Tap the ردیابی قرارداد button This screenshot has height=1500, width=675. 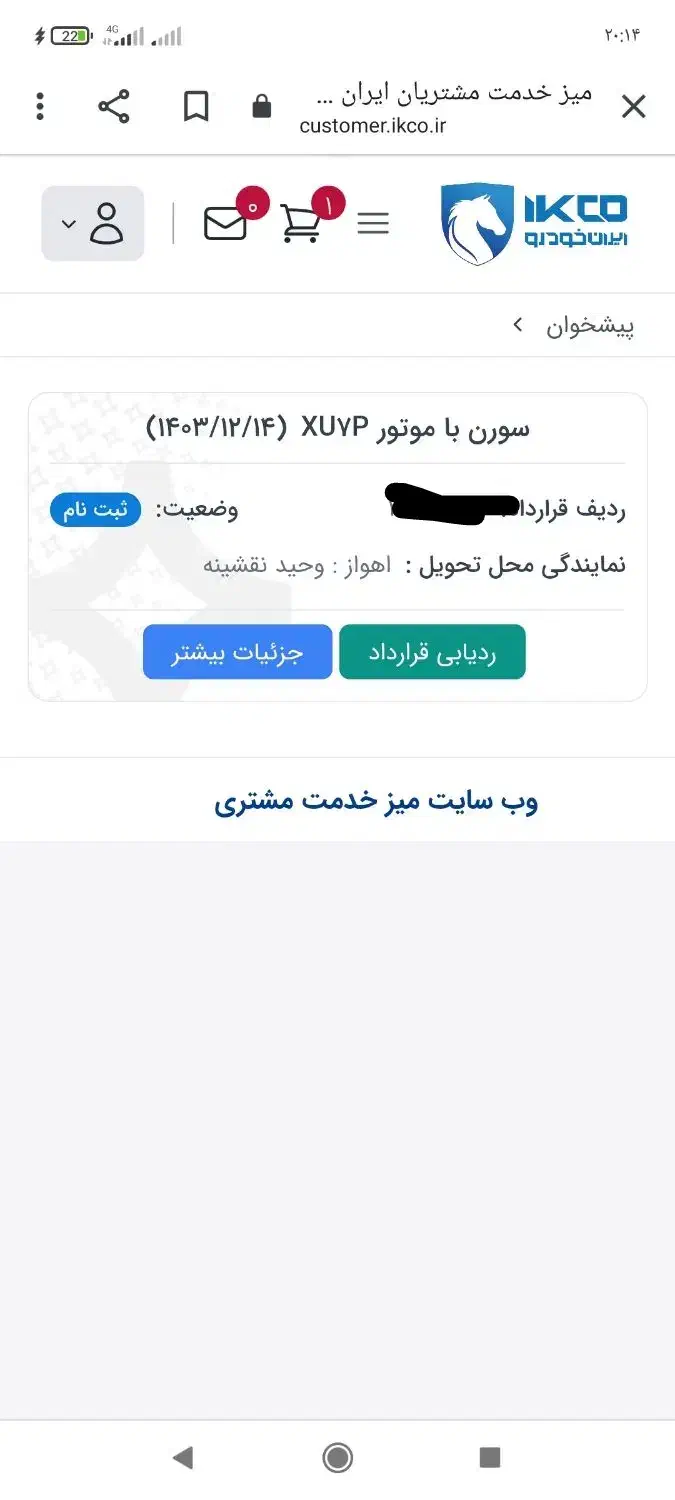point(432,652)
